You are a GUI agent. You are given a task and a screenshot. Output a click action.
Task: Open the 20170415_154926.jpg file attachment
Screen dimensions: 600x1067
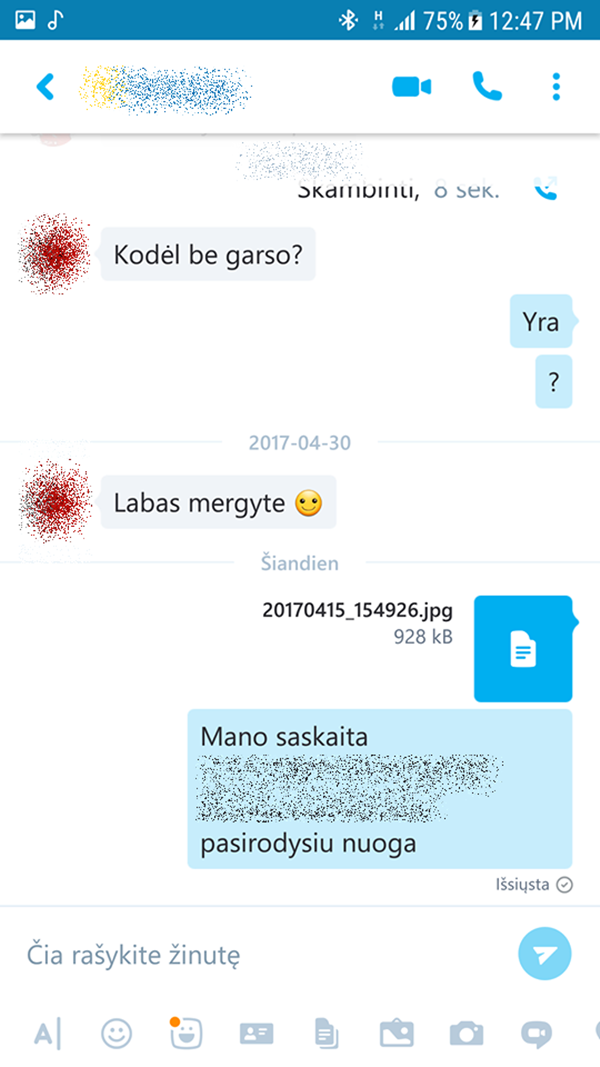523,649
